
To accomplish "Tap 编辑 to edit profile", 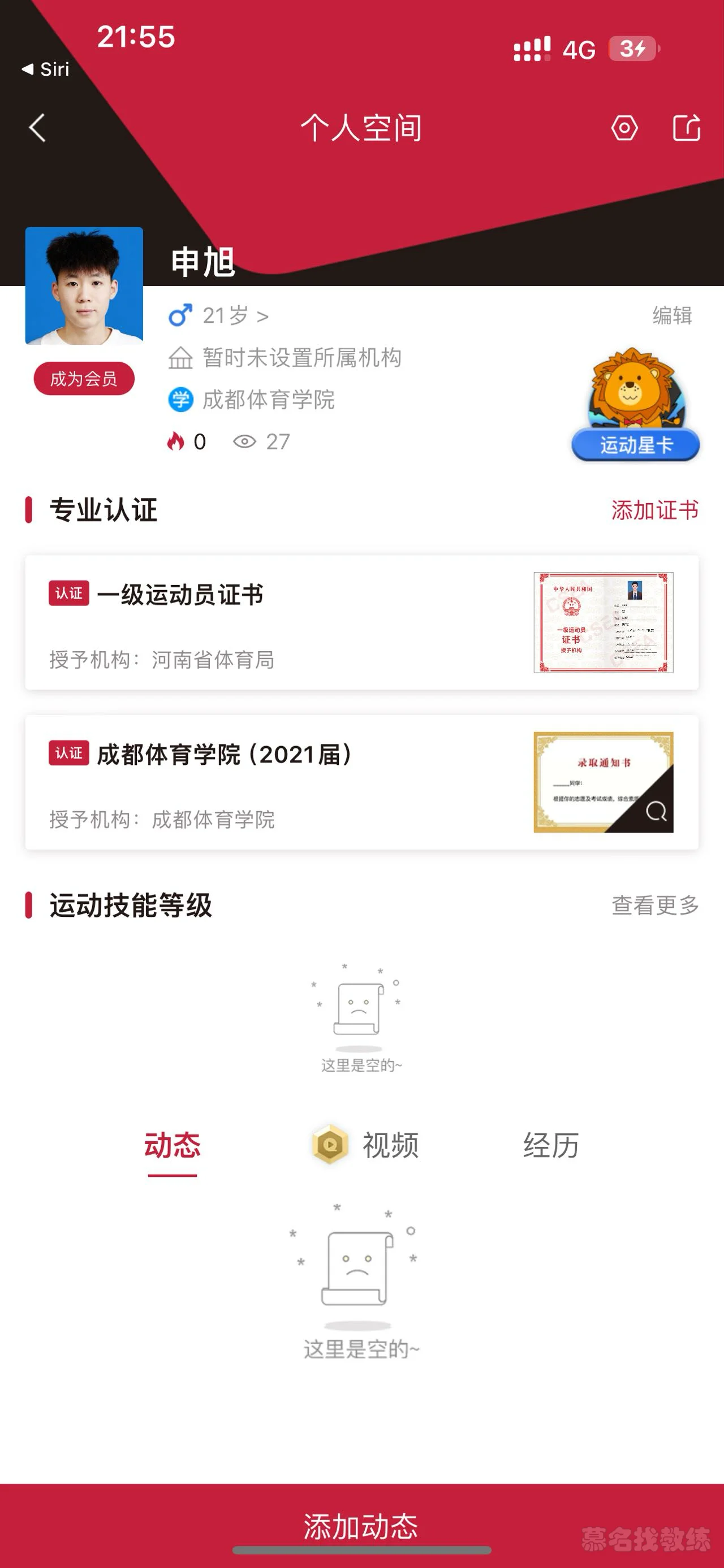I will pos(672,316).
